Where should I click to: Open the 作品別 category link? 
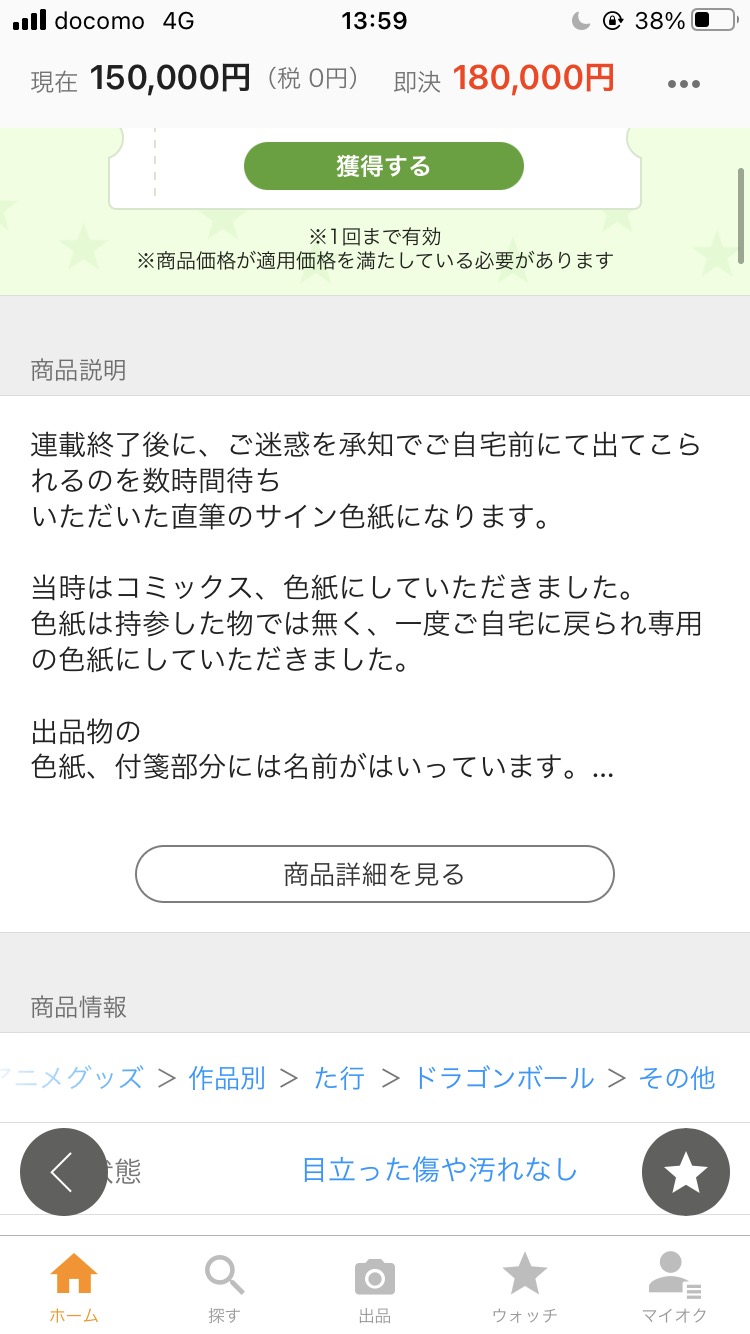[x=227, y=1078]
